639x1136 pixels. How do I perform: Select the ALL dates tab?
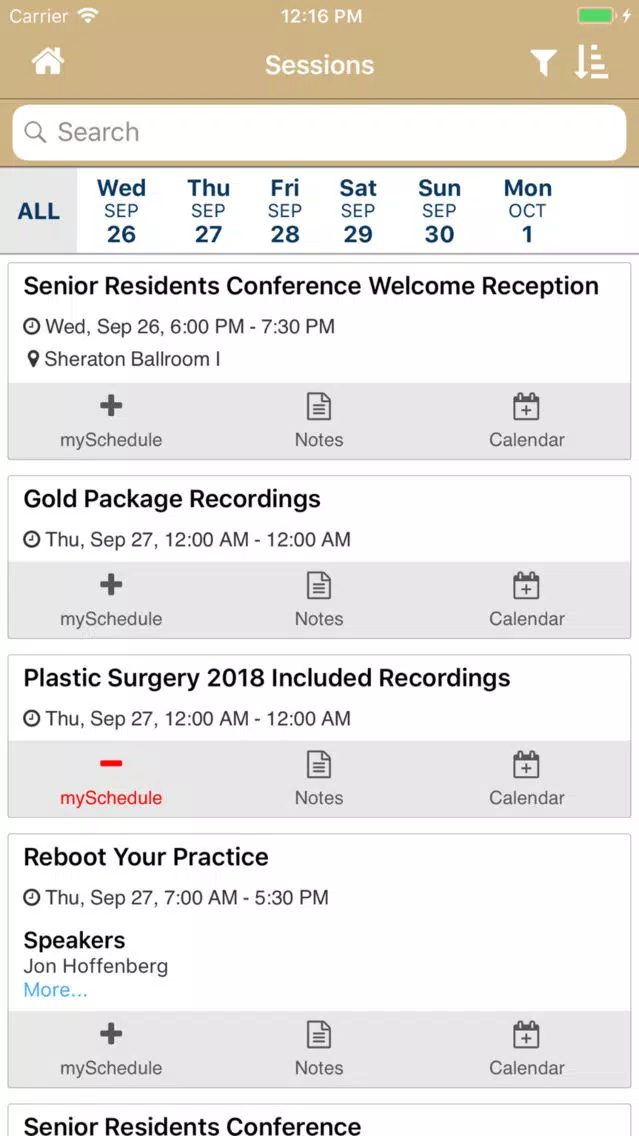tap(38, 211)
